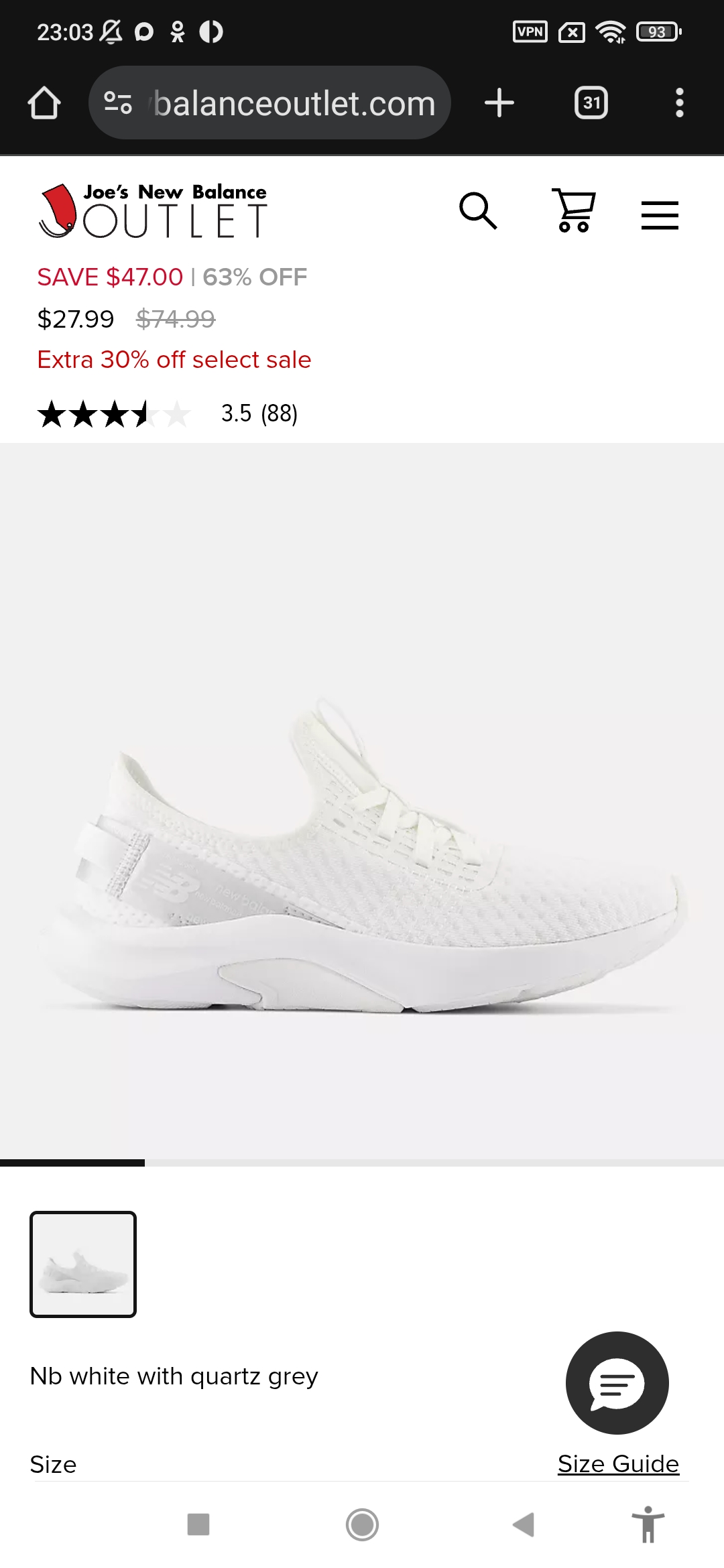Go back using system navigation
This screenshot has width=724, height=1568.
(524, 1524)
